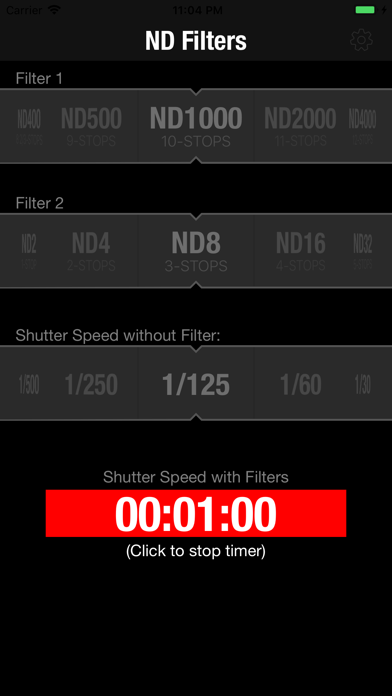Open the settings gear icon
The width and height of the screenshot is (392, 696).
click(x=361, y=40)
